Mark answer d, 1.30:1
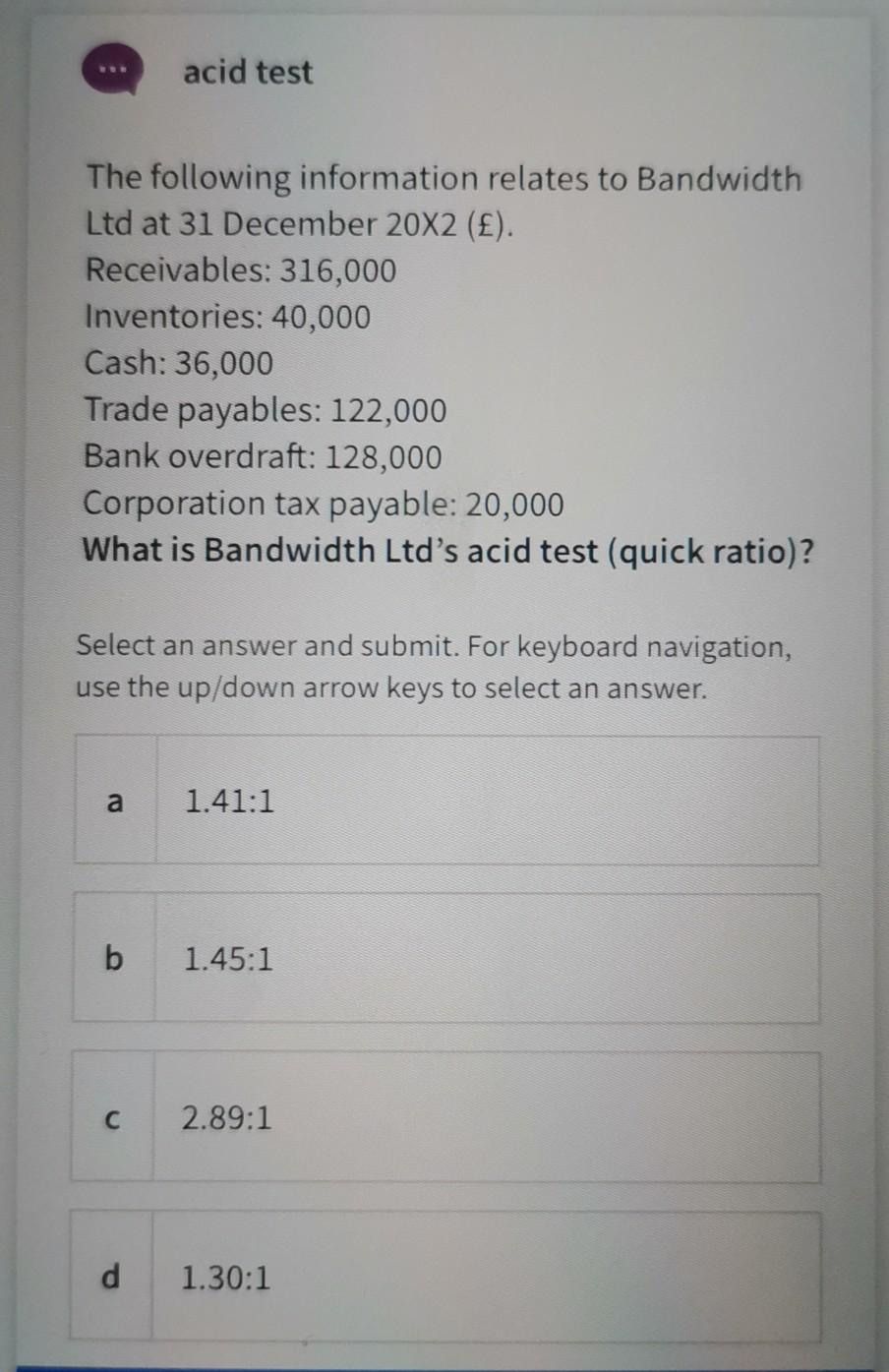889x1372 pixels. (445, 1278)
